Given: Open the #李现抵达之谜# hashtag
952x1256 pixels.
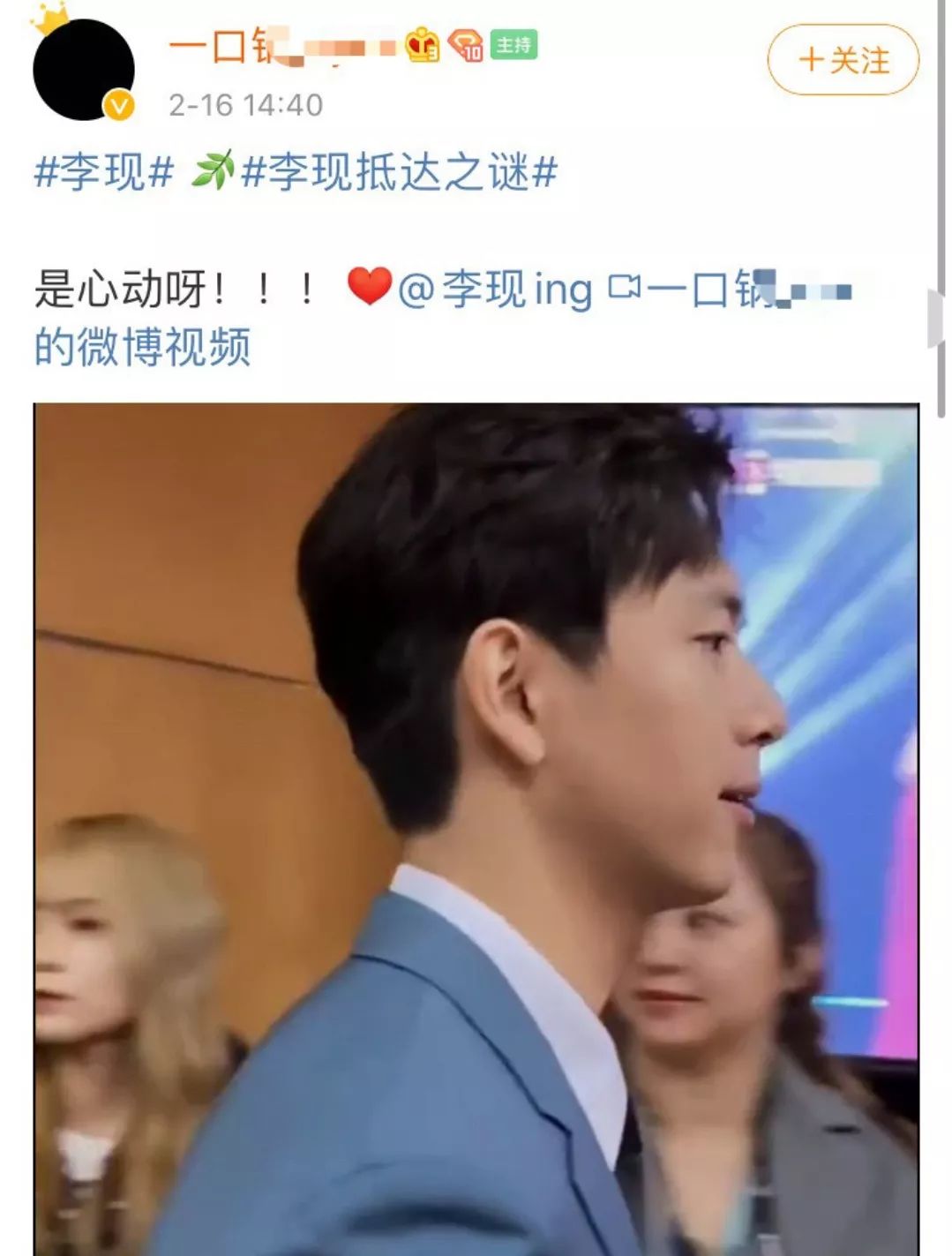Looking at the screenshot, I should click(x=399, y=171).
